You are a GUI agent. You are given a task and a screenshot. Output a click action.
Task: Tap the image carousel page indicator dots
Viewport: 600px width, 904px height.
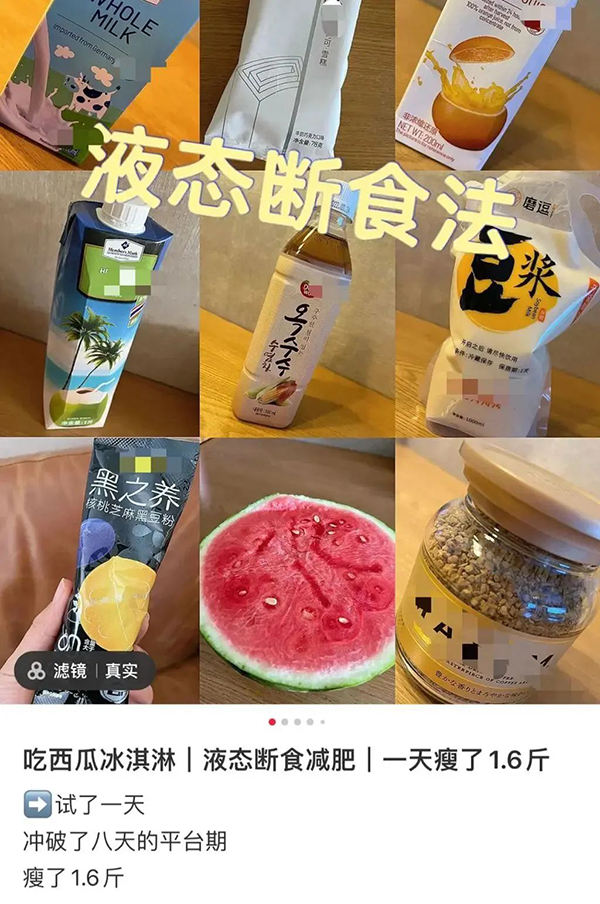click(x=297, y=721)
